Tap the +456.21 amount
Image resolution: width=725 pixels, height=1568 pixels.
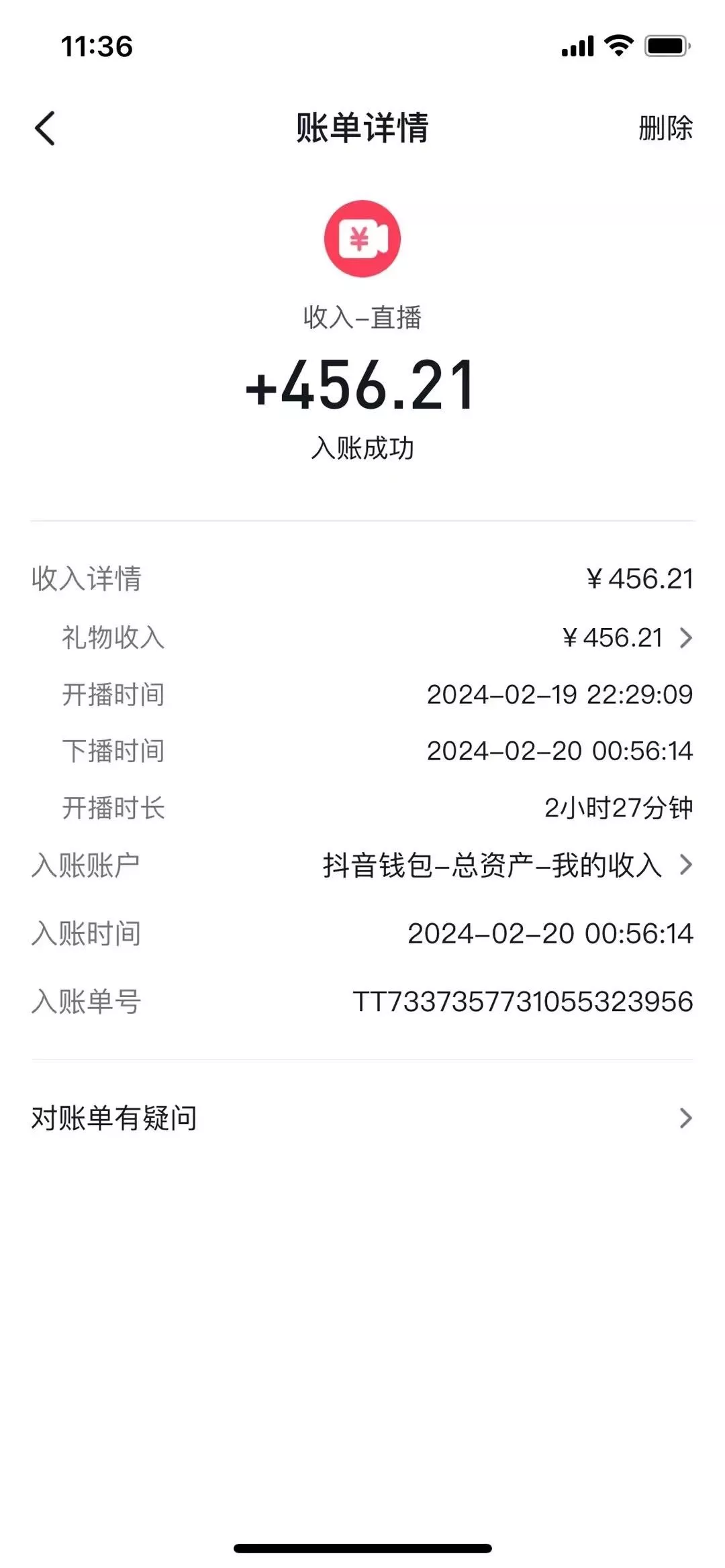(361, 388)
